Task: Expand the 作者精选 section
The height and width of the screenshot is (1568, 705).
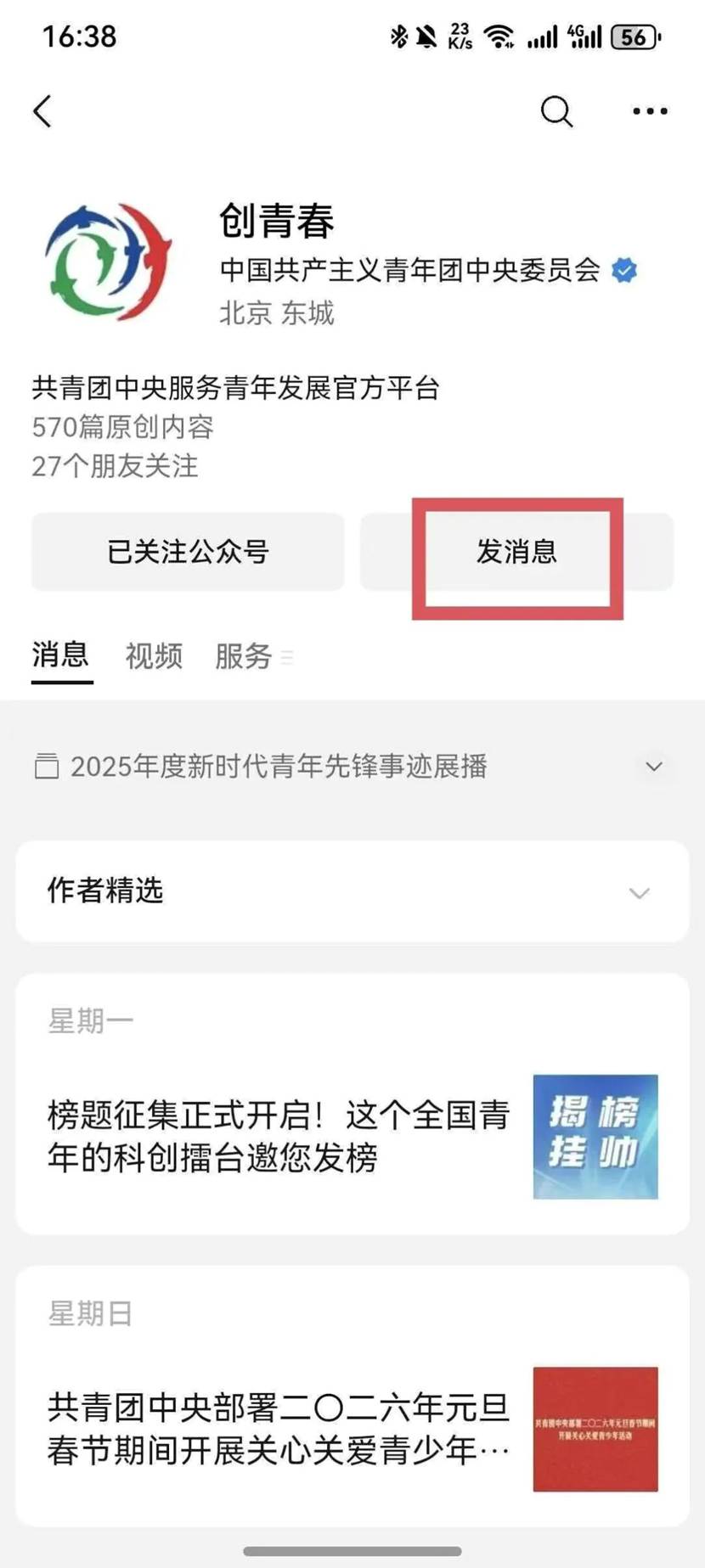Action: (x=352, y=891)
